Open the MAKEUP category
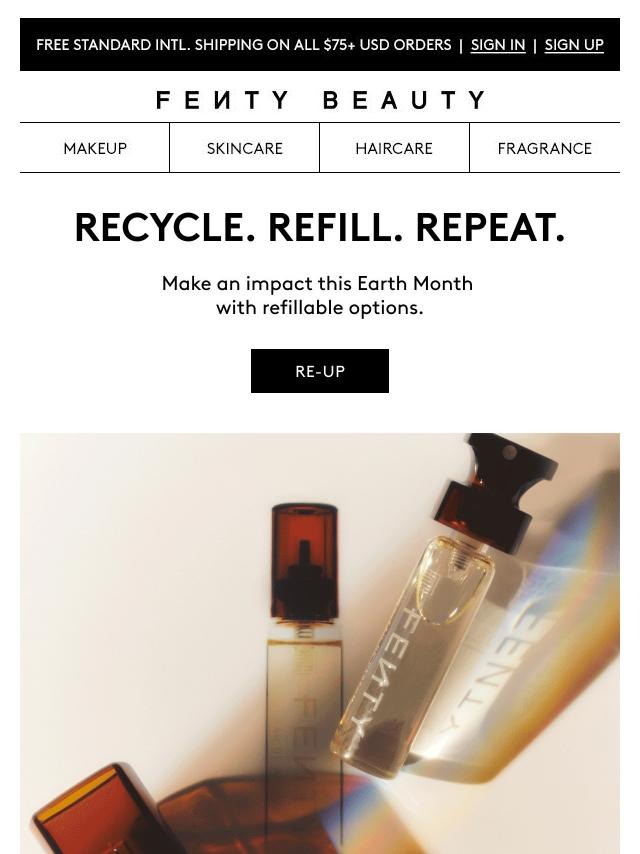 pyautogui.click(x=95, y=148)
